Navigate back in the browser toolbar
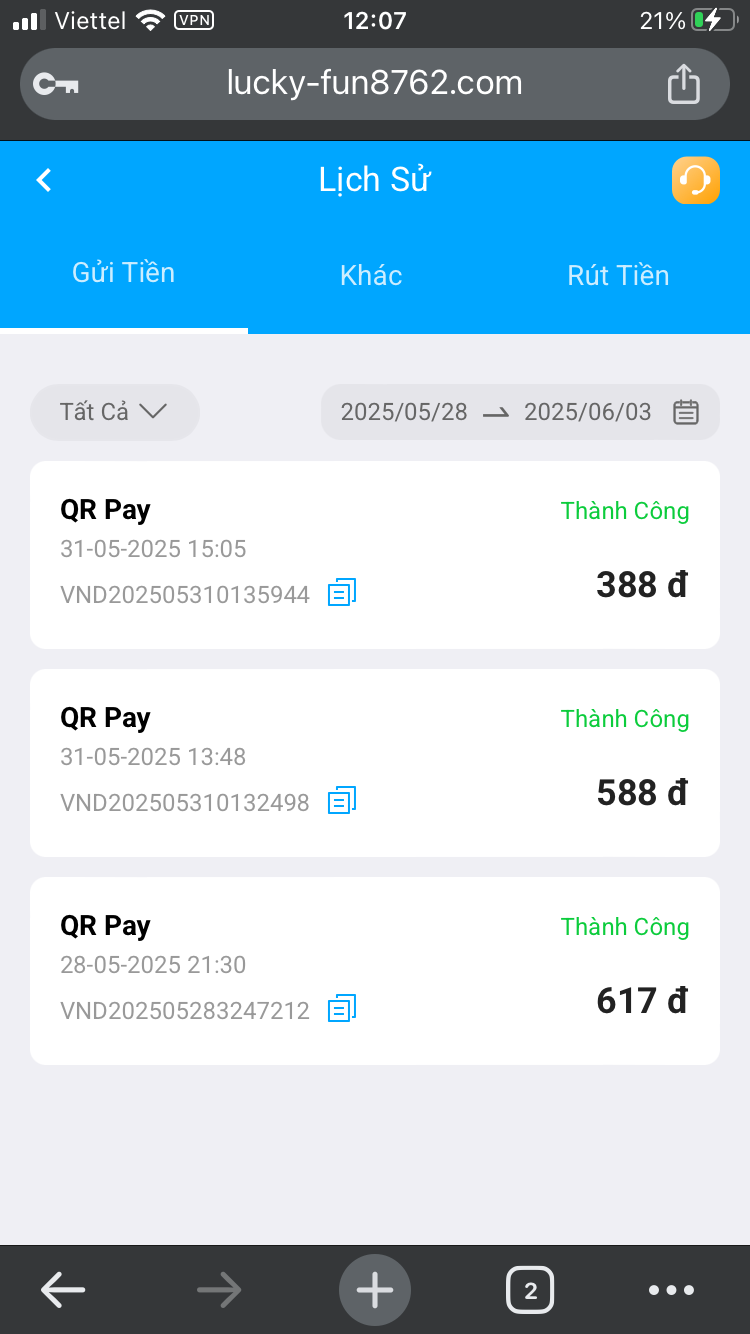750x1334 pixels. (63, 1290)
